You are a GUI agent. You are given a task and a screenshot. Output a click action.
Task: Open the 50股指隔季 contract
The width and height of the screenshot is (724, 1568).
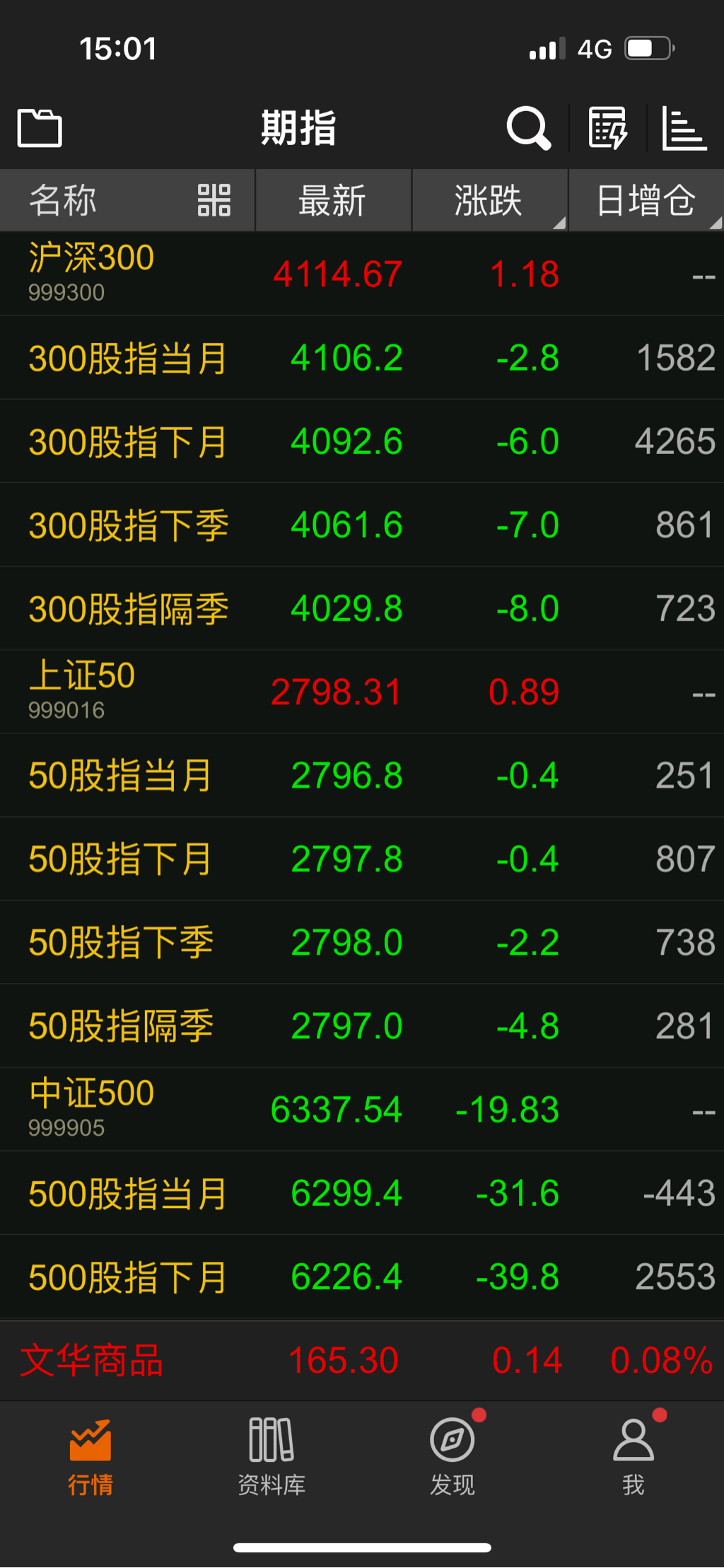tap(121, 1026)
